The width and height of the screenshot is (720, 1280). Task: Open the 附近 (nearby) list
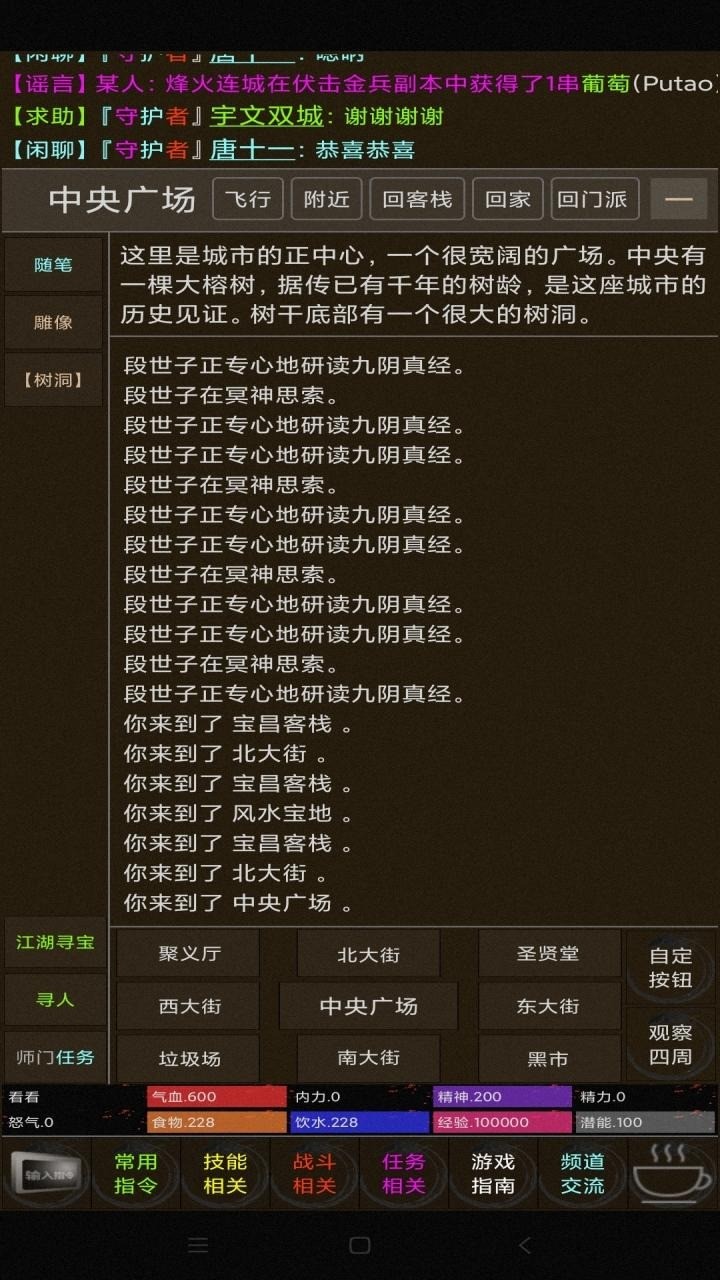(x=326, y=199)
